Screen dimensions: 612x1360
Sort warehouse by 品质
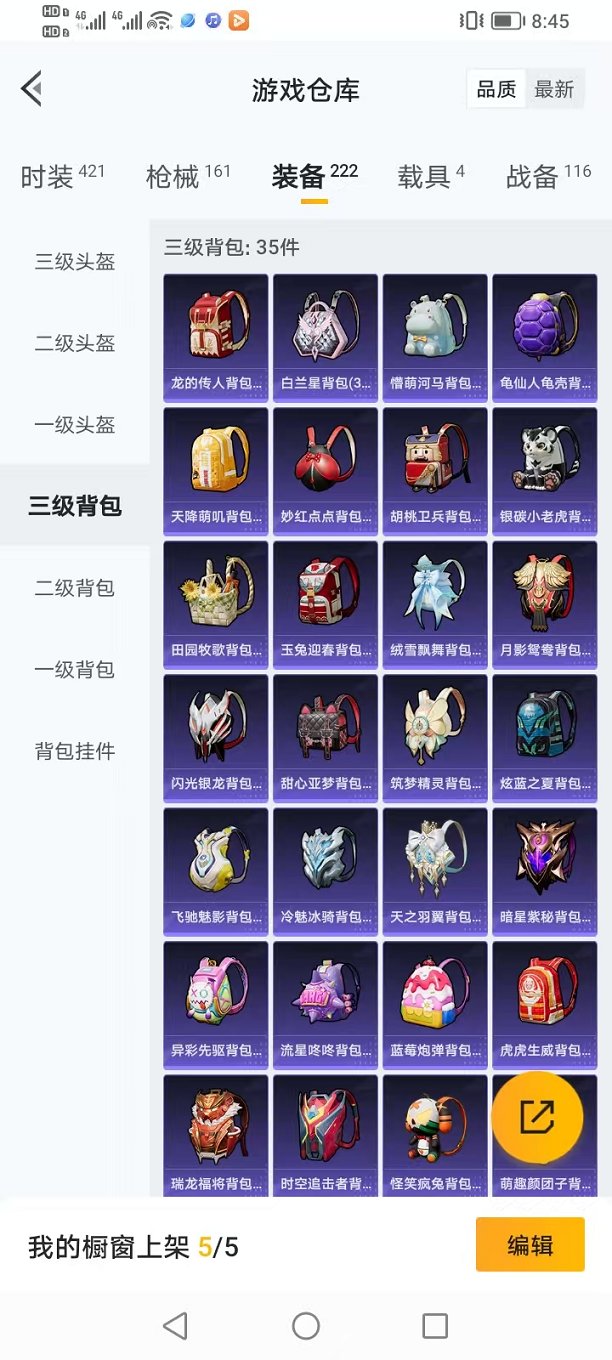[496, 90]
